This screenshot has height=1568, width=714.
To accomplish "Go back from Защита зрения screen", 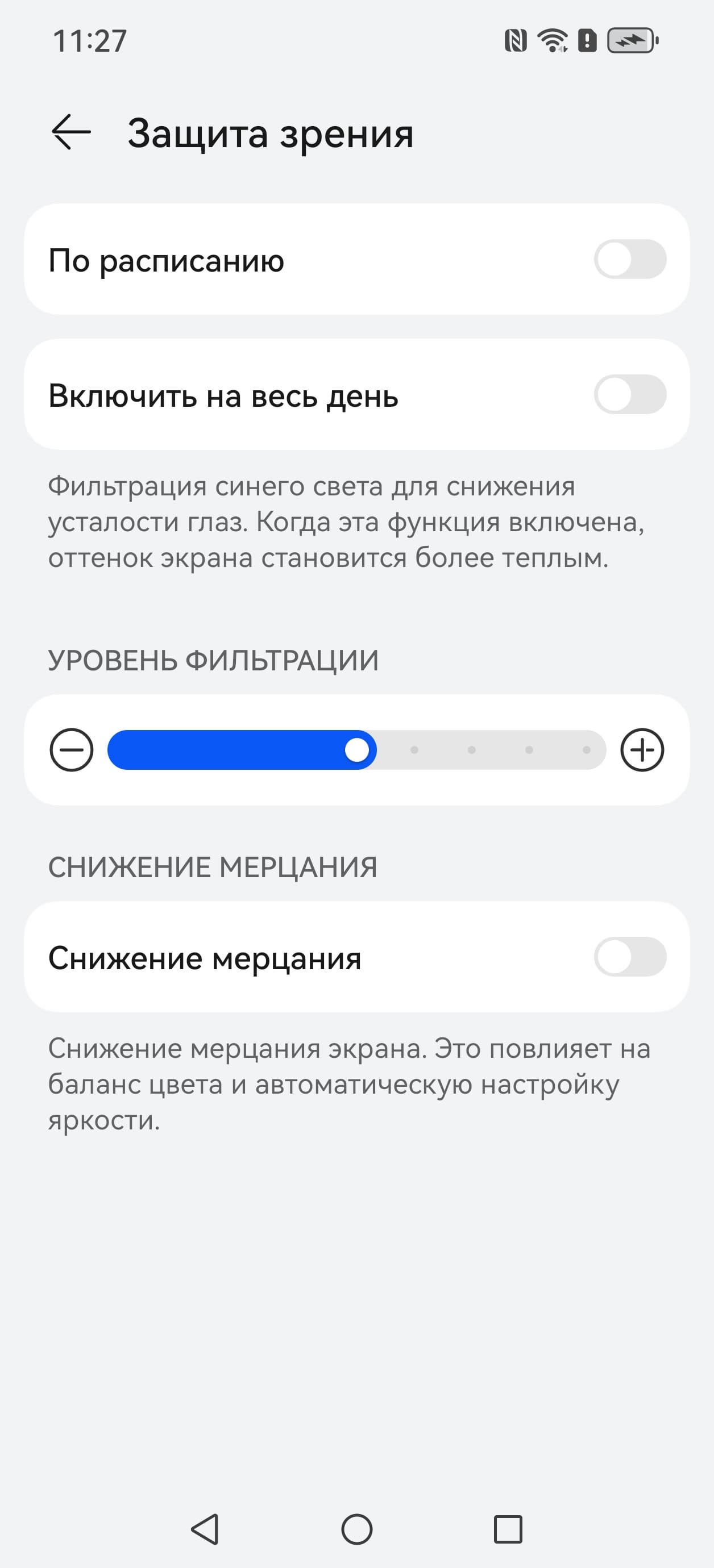I will pyautogui.click(x=71, y=132).
